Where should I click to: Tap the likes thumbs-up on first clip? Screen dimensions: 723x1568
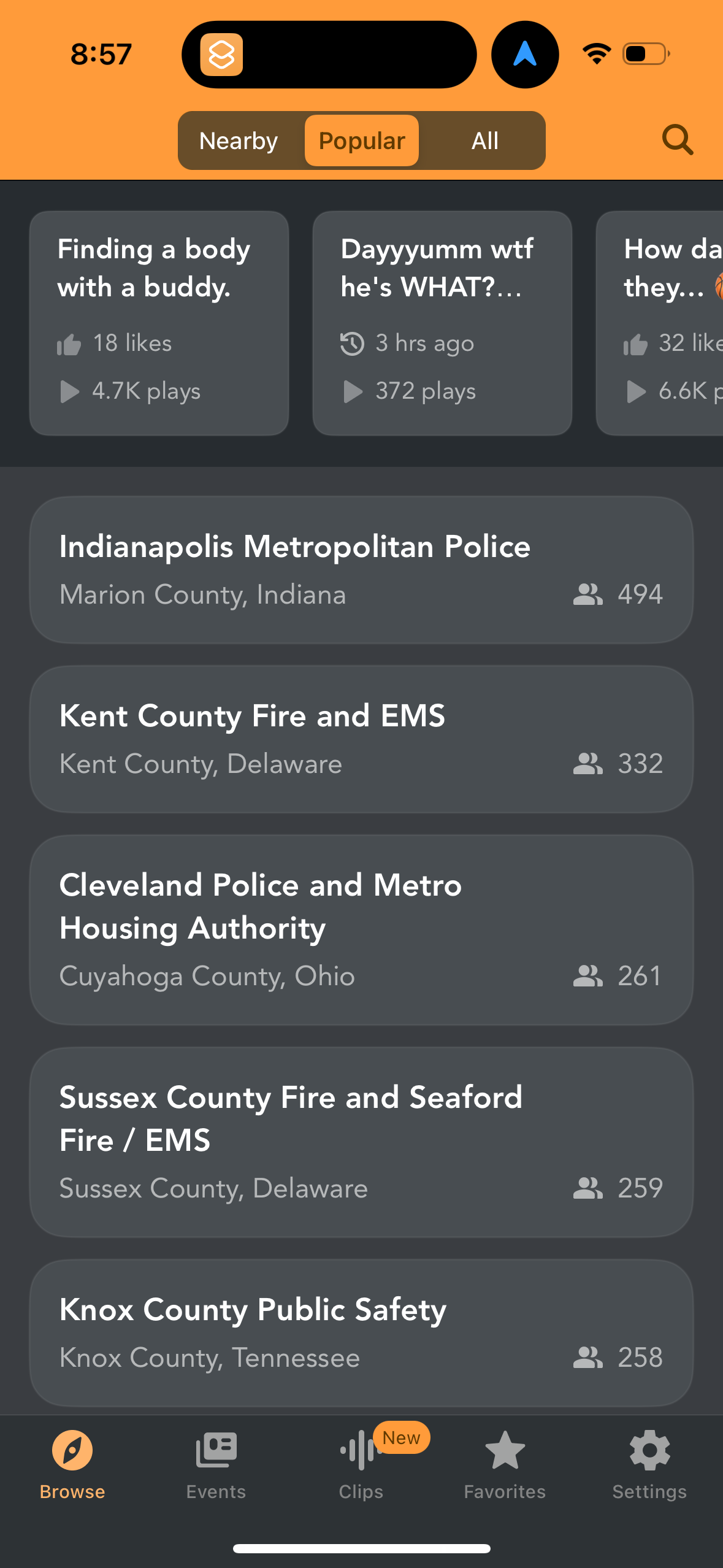click(x=69, y=344)
